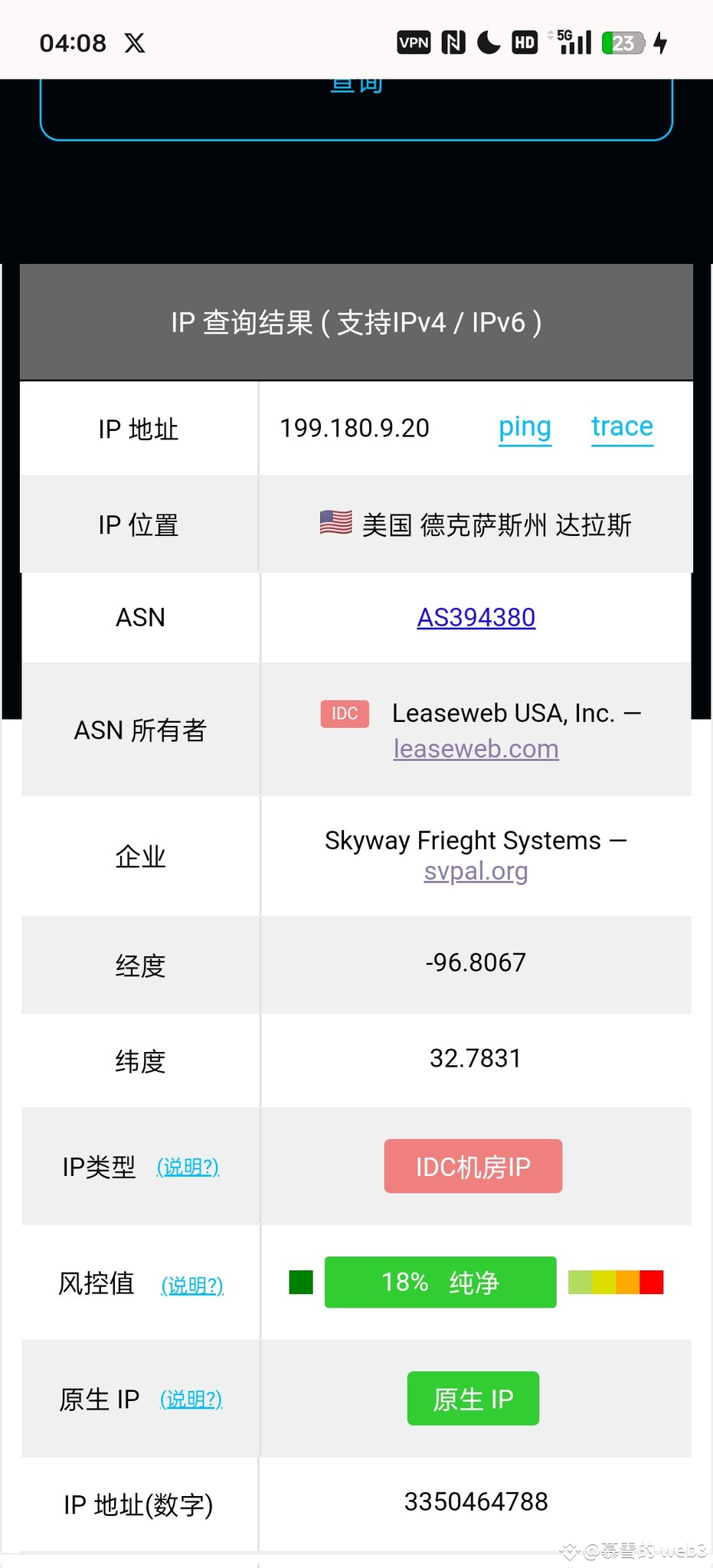Visit the leaseweb.com link
The image size is (713, 1568).
pyautogui.click(x=476, y=748)
